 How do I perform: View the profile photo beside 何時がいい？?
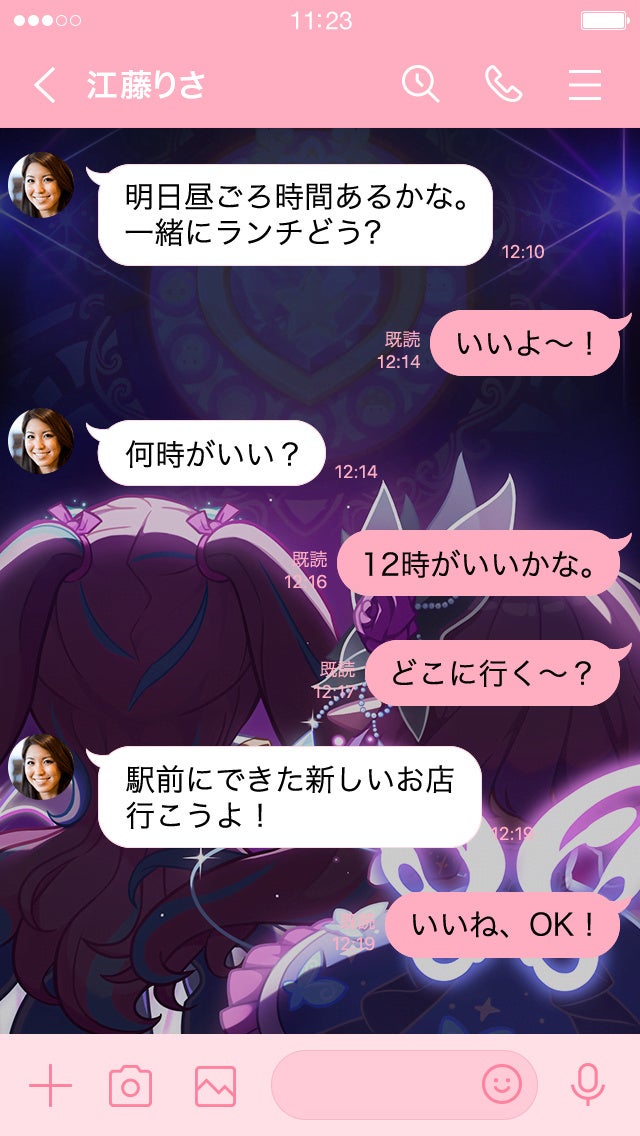tap(41, 441)
